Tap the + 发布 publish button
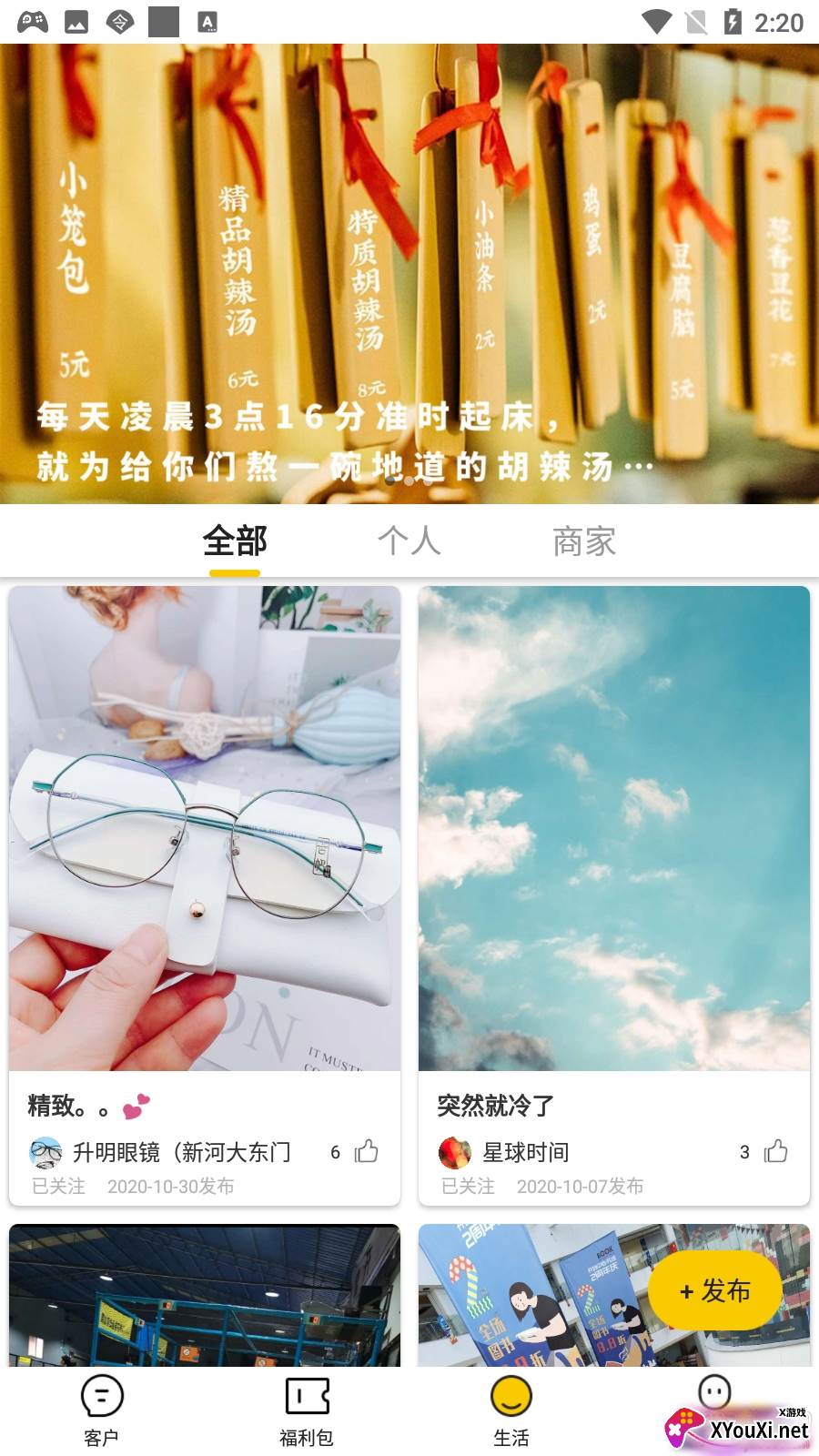 715,1290
